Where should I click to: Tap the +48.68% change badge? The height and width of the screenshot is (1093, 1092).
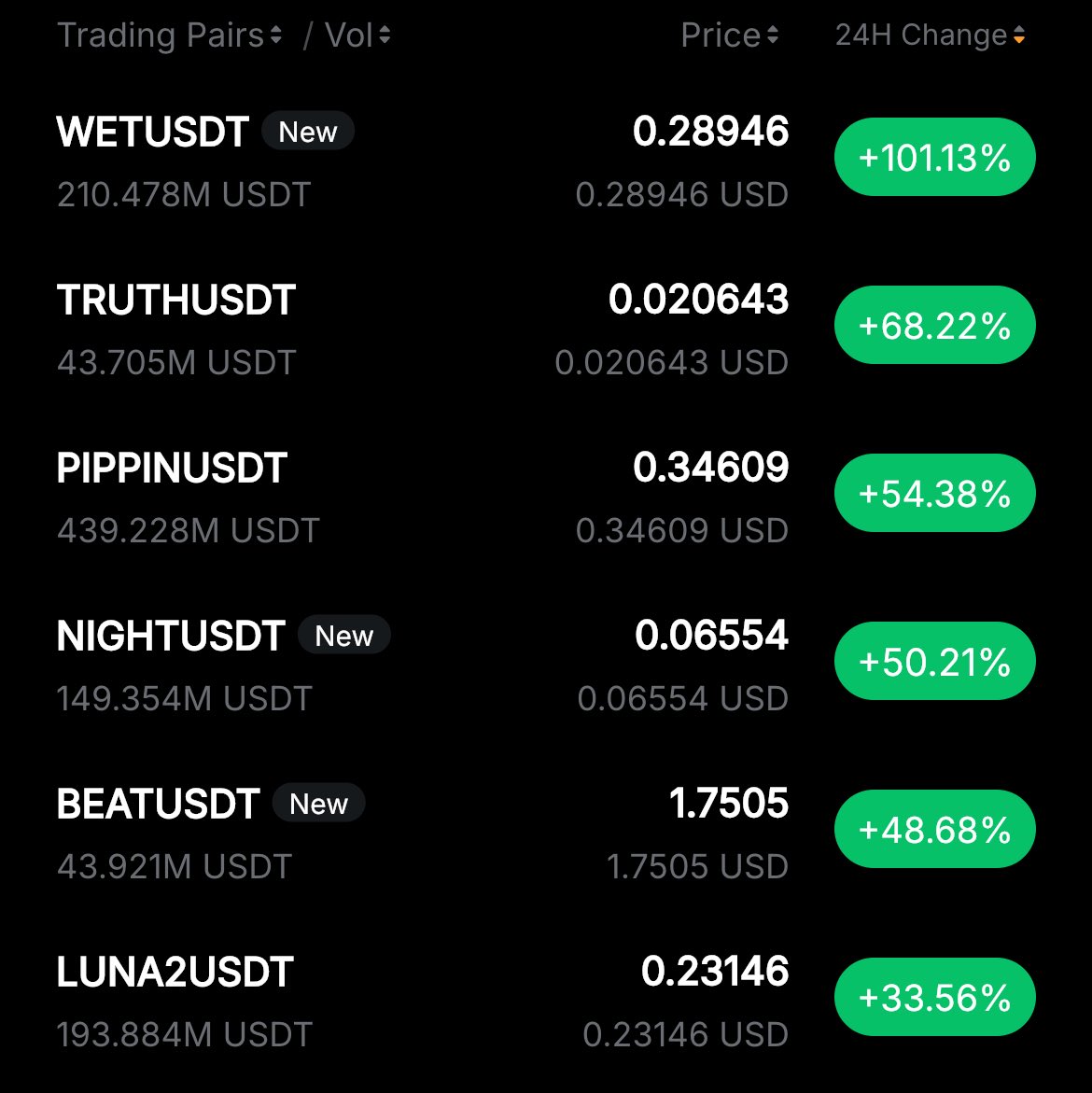click(934, 829)
